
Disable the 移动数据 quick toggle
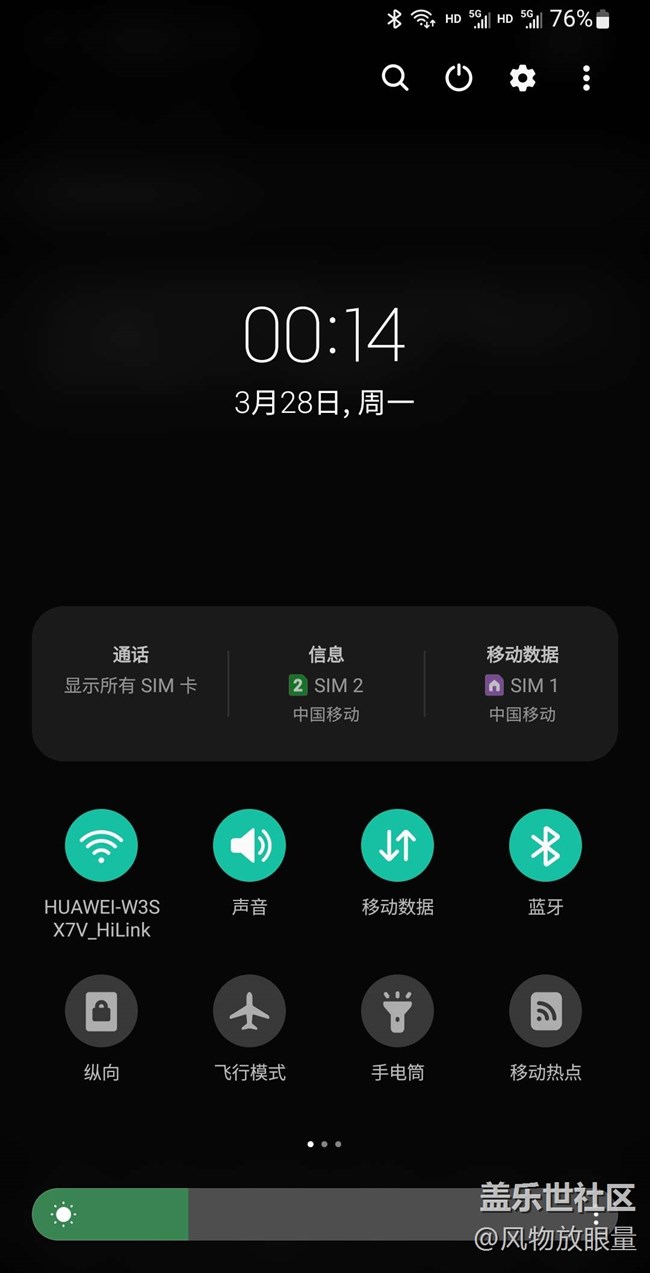(x=397, y=846)
